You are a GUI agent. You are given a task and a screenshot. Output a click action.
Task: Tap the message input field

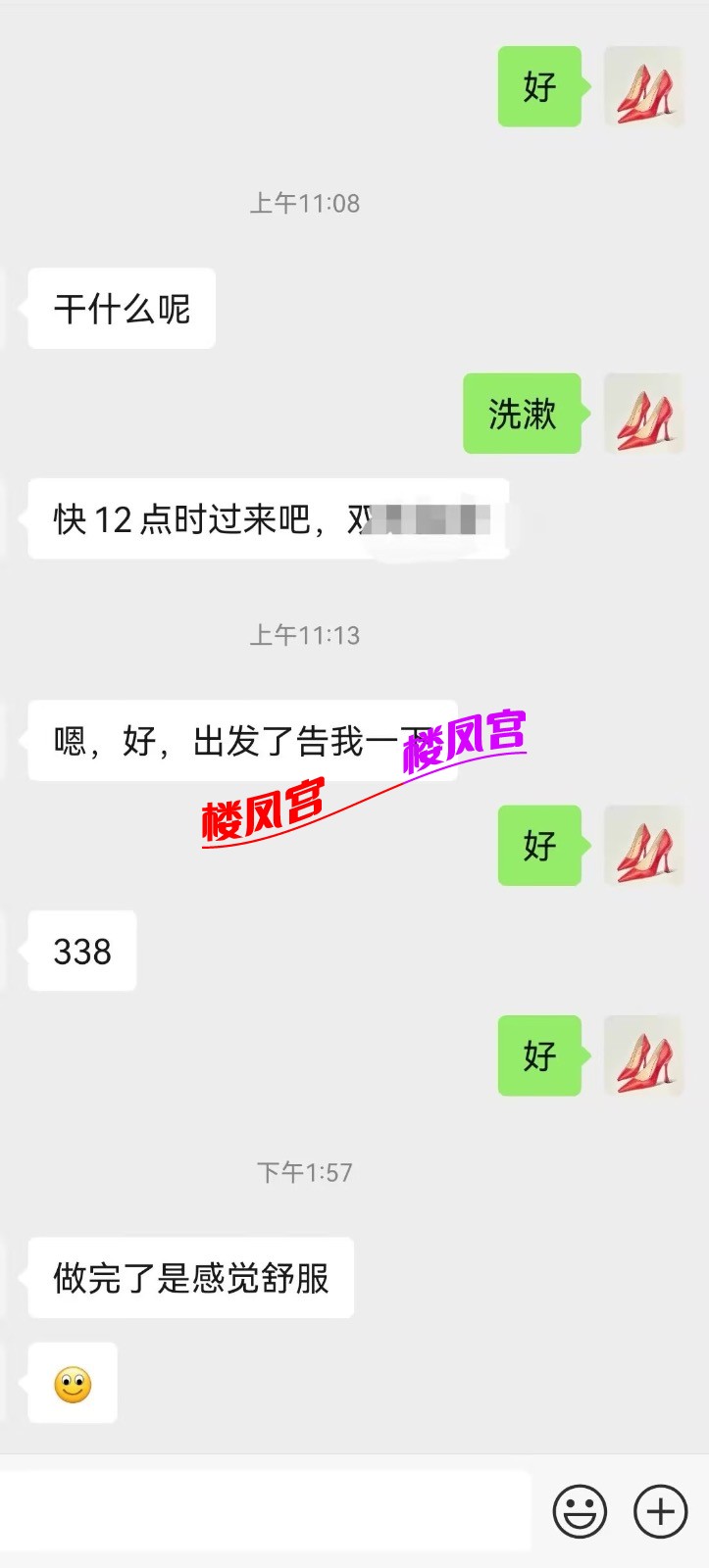[x=265, y=1510]
